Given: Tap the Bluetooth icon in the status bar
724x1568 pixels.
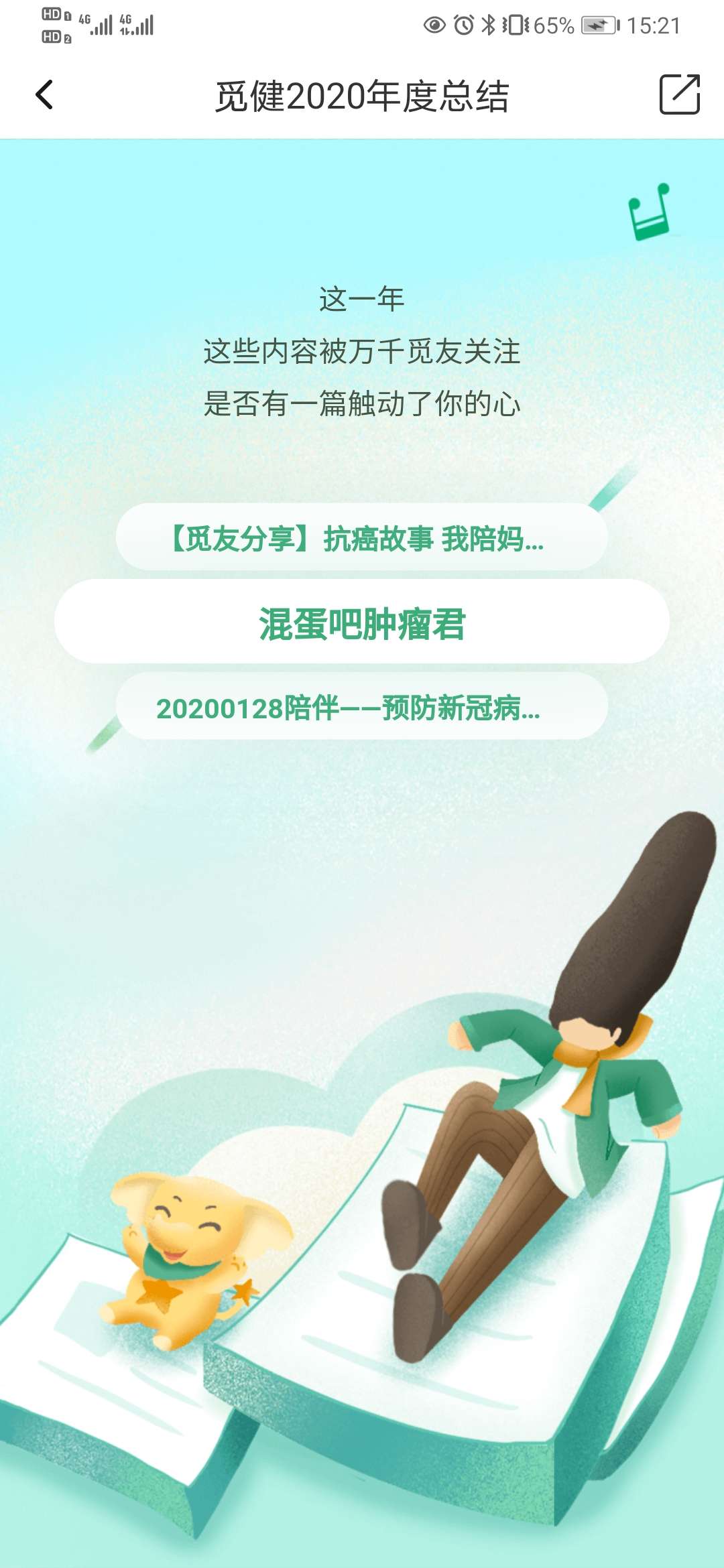Looking at the screenshot, I should click(489, 23).
